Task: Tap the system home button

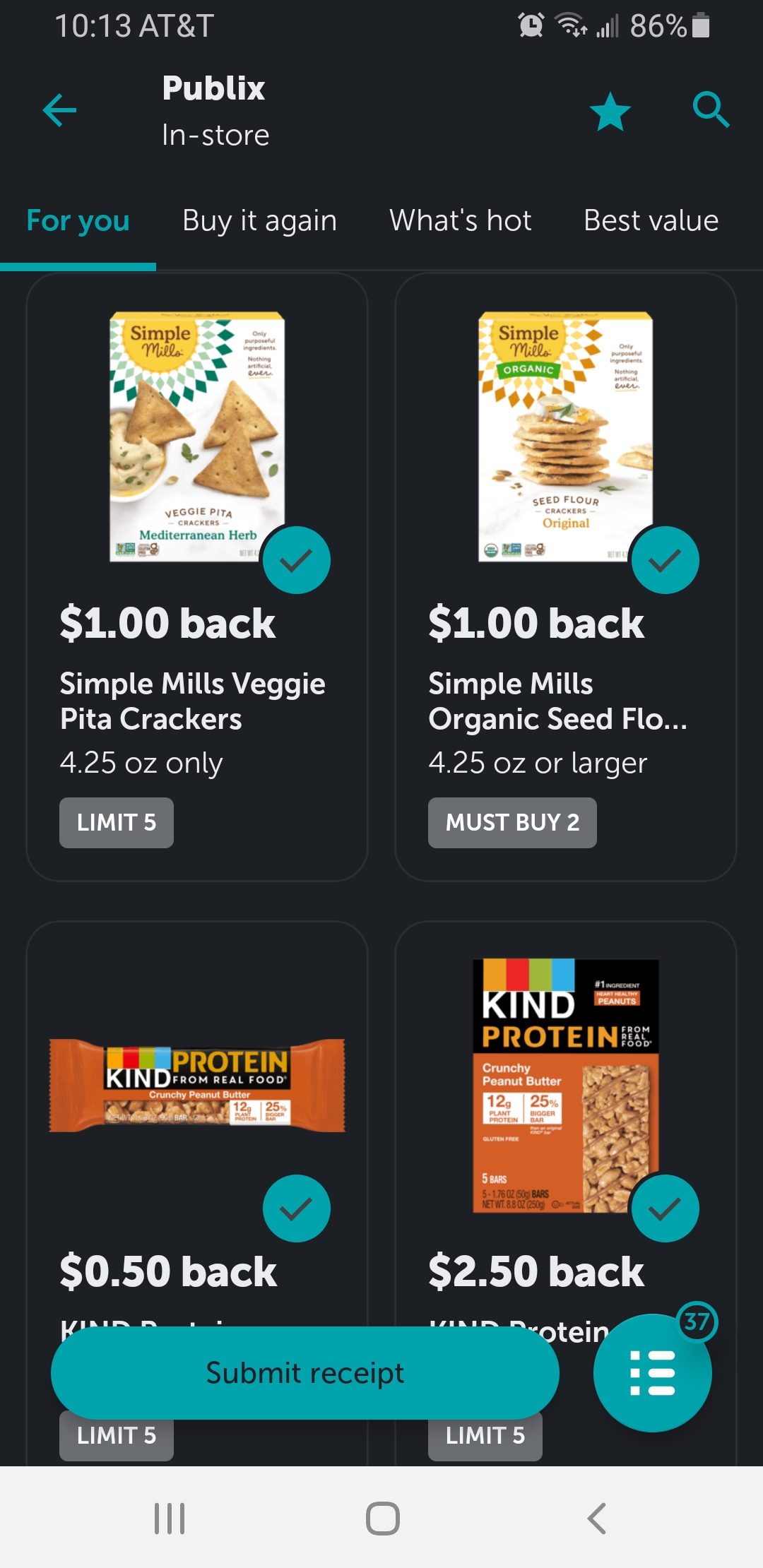Action: (x=382, y=1518)
